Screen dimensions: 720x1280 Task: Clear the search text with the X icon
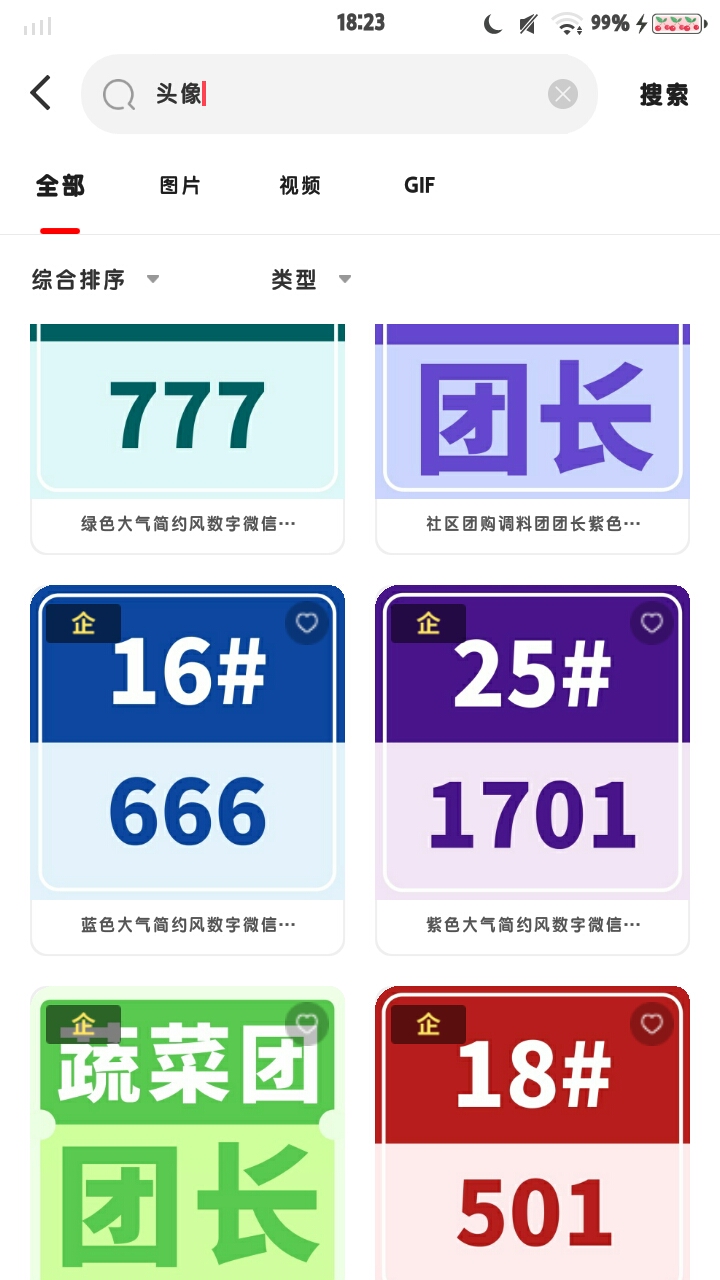click(x=561, y=93)
